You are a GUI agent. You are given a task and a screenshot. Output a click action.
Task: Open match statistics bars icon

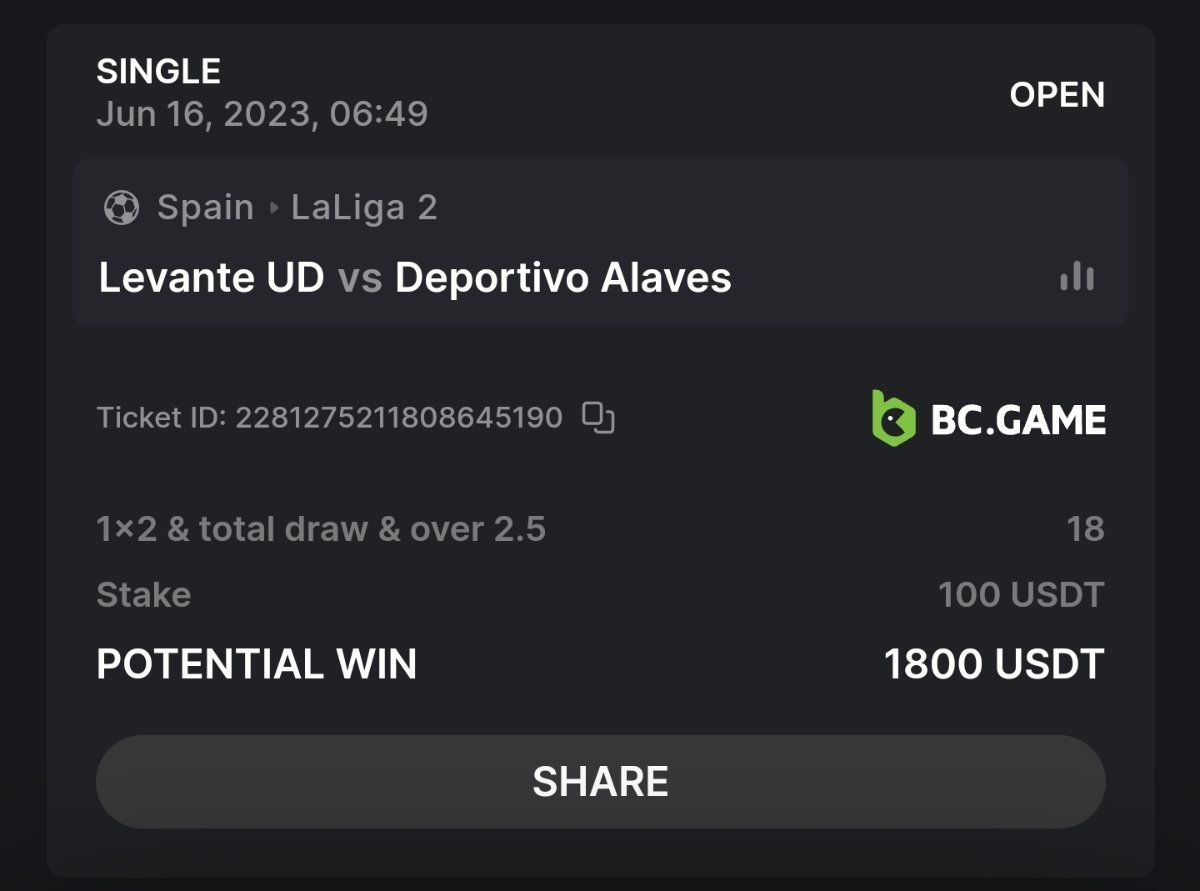click(x=1077, y=277)
